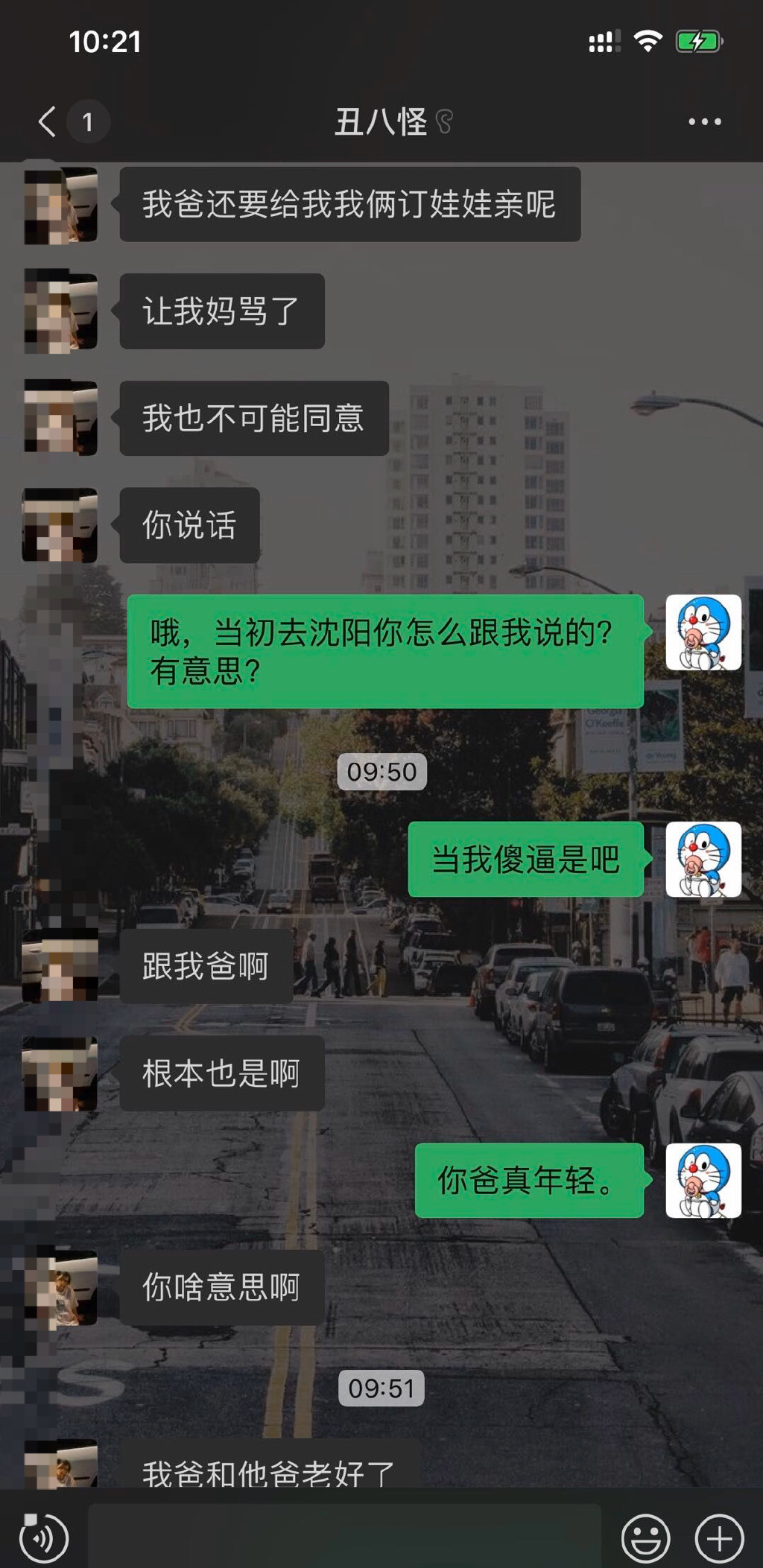The image size is (763, 1568).
Task: Switch to voice message input
Action: 44,1538
